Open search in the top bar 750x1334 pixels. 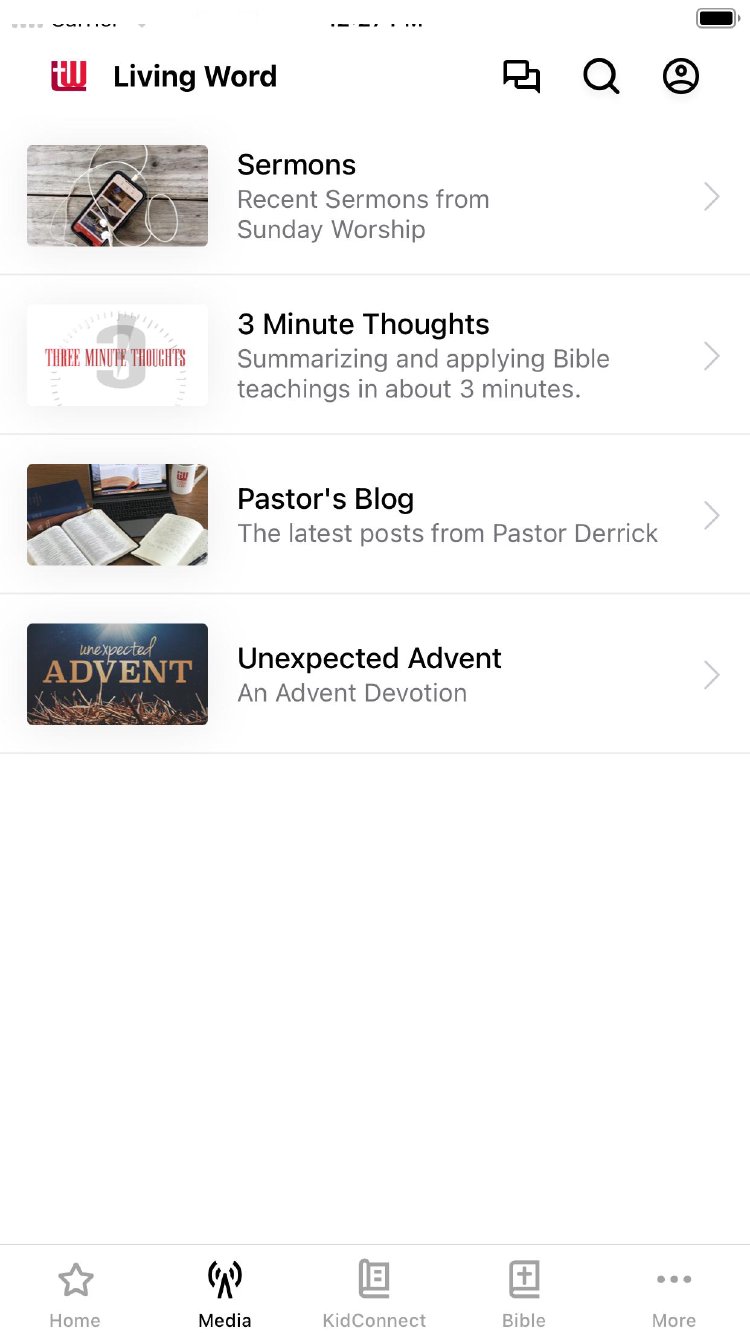601,77
